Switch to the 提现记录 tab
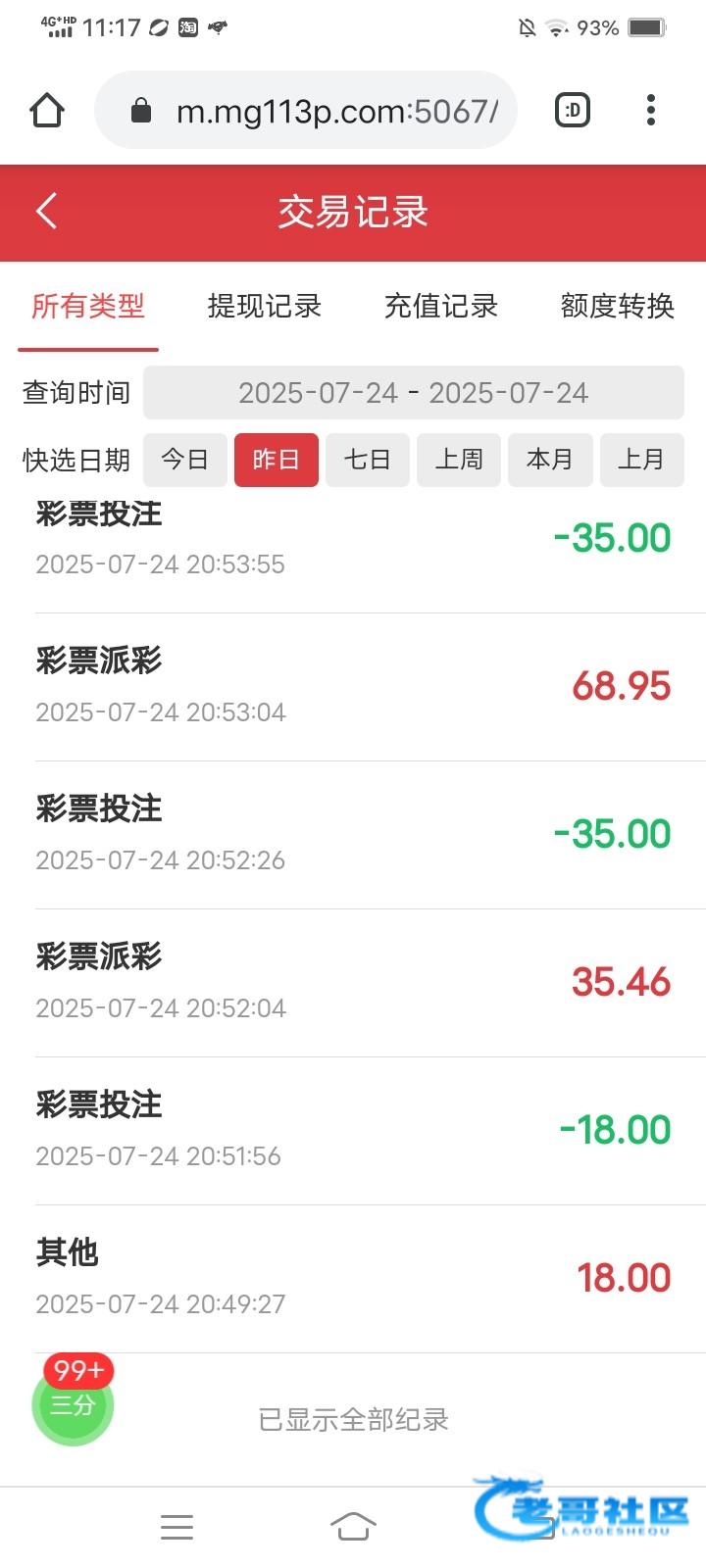This screenshot has width=706, height=1568. click(x=265, y=307)
